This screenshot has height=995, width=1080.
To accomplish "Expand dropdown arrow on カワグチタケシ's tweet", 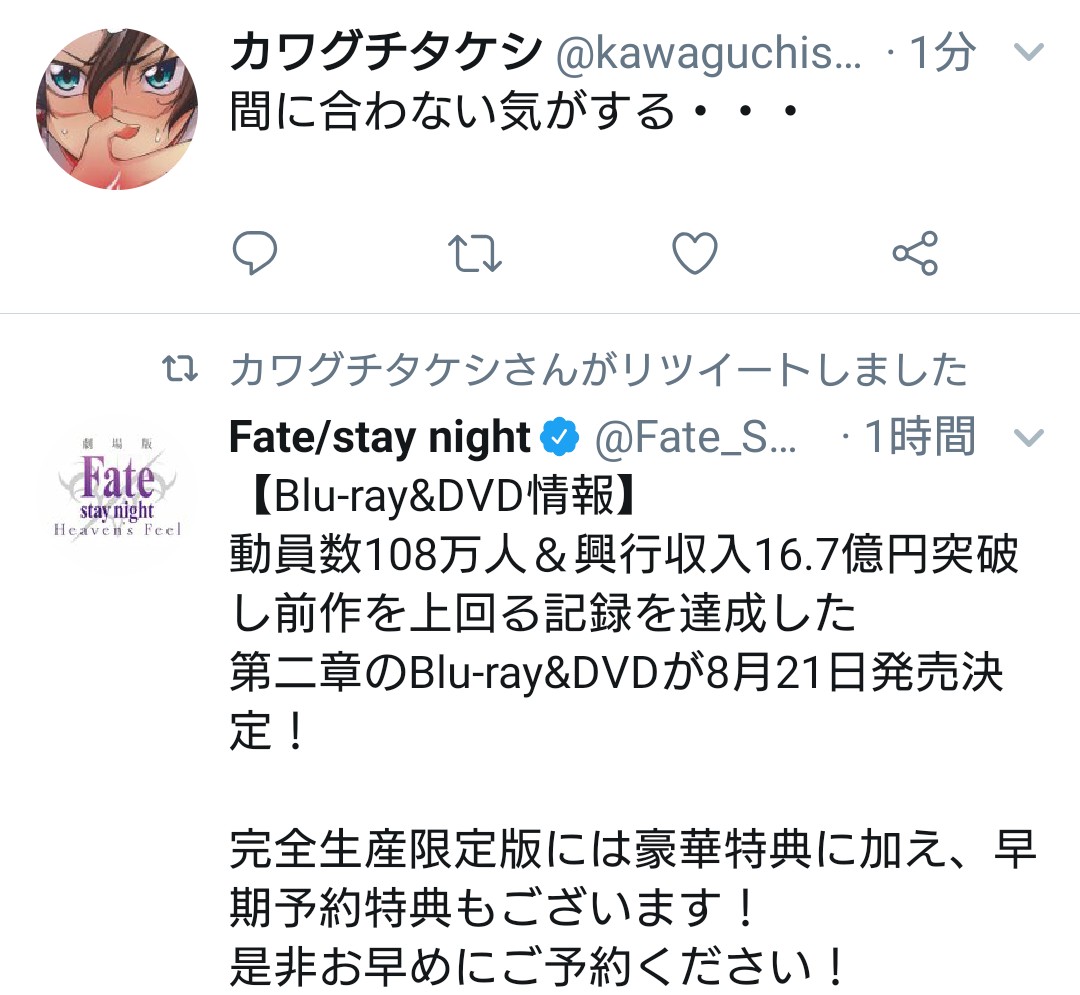I will tap(1029, 52).
